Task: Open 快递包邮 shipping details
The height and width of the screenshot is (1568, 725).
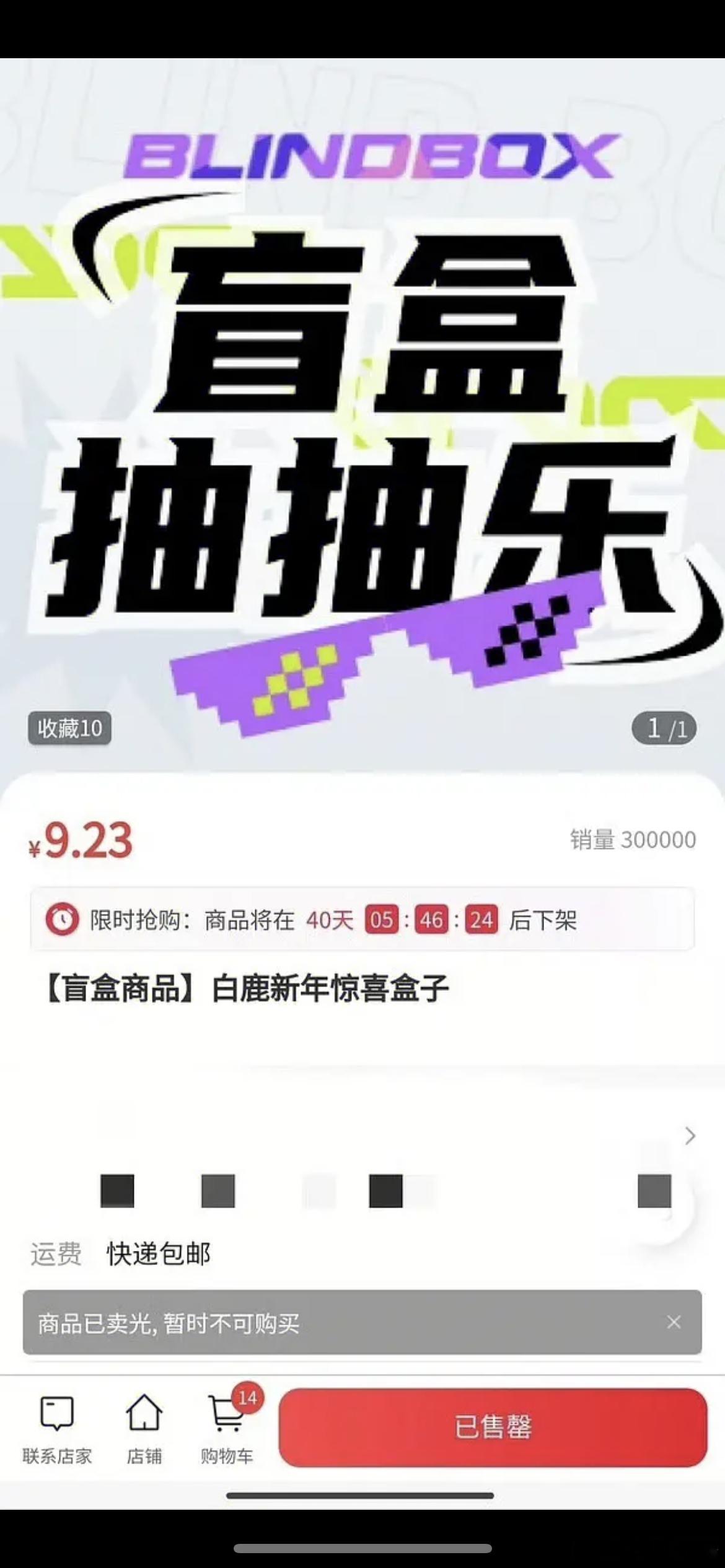Action: click(x=159, y=1256)
